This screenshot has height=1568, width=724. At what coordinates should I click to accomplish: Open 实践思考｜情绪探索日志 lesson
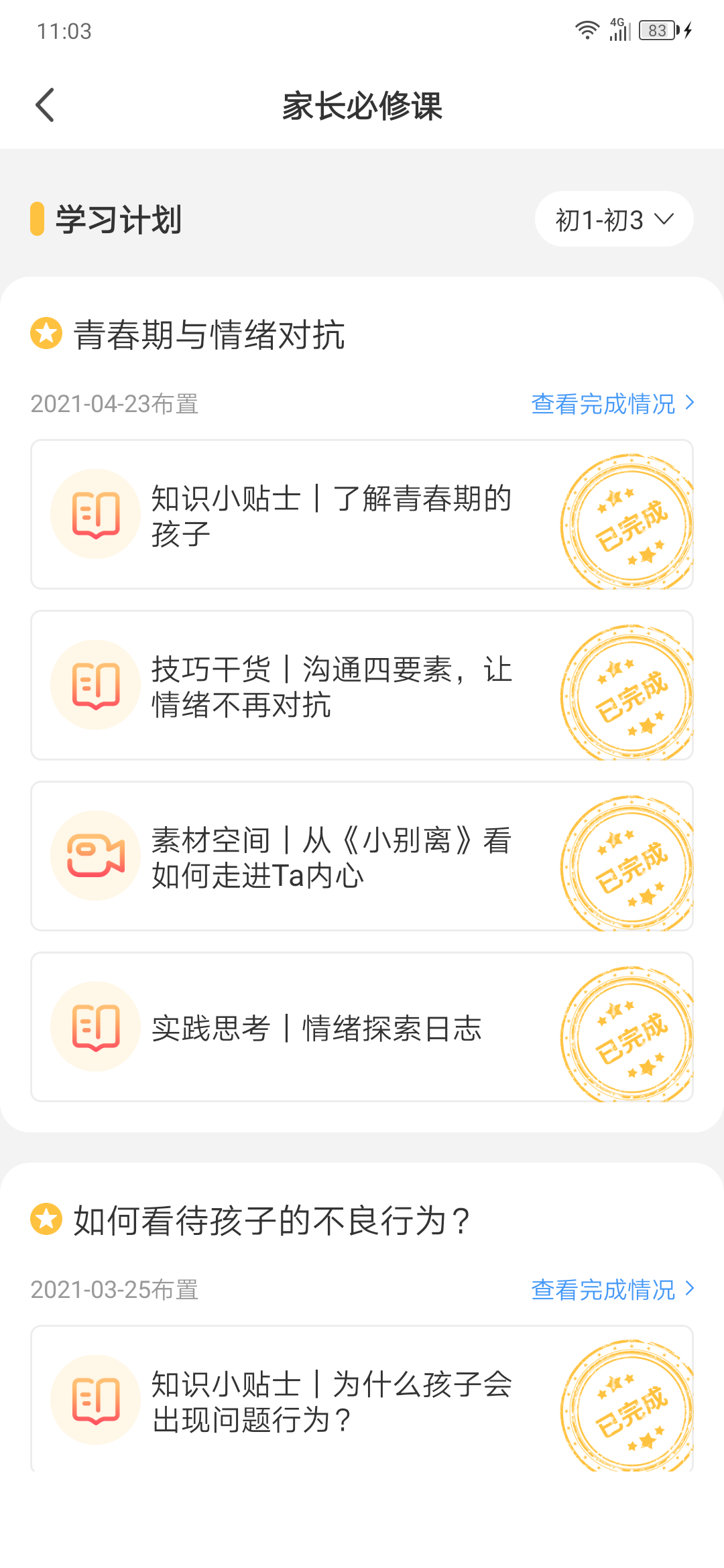pyautogui.click(x=316, y=1027)
